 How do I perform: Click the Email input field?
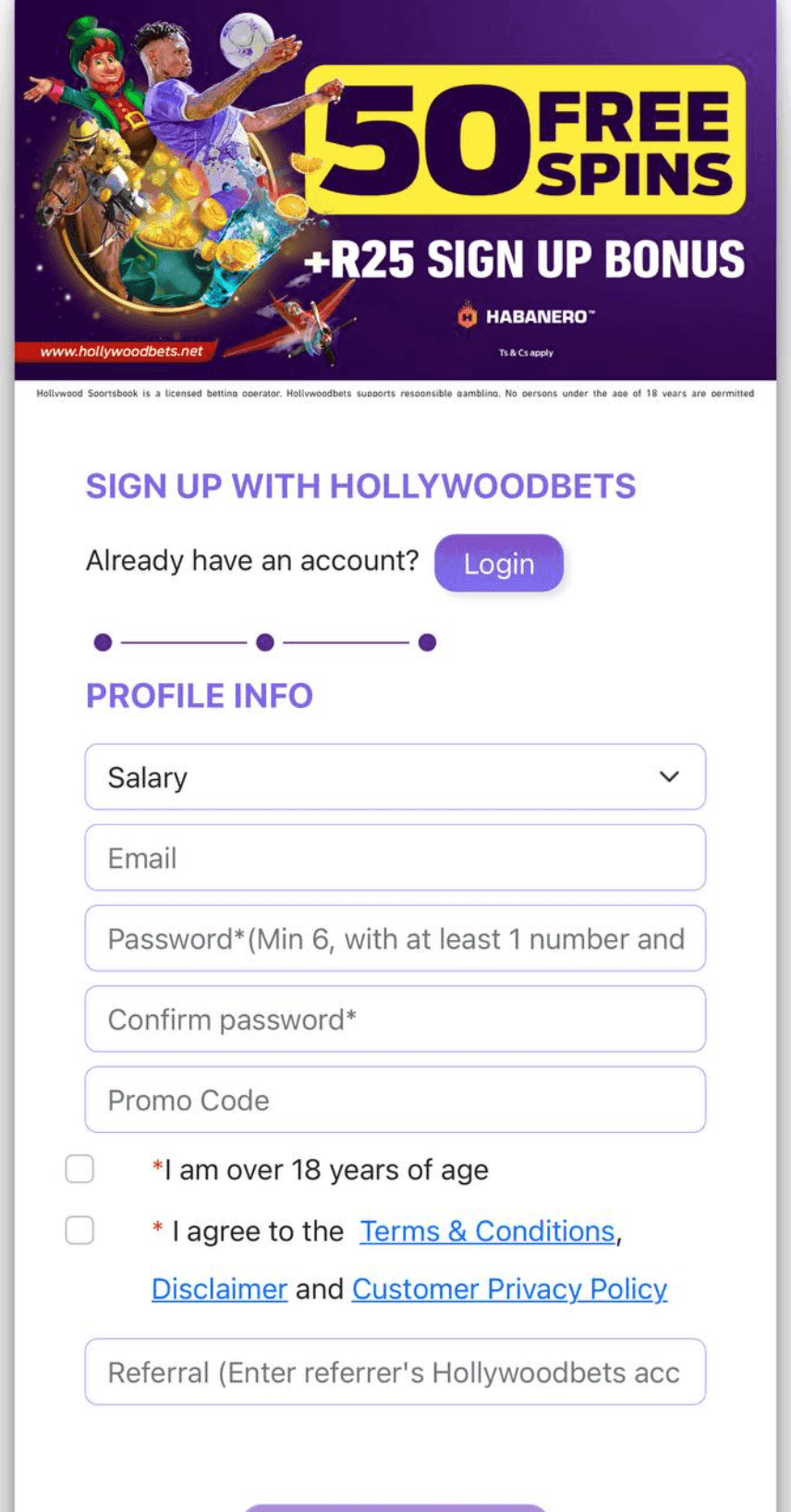(x=395, y=858)
